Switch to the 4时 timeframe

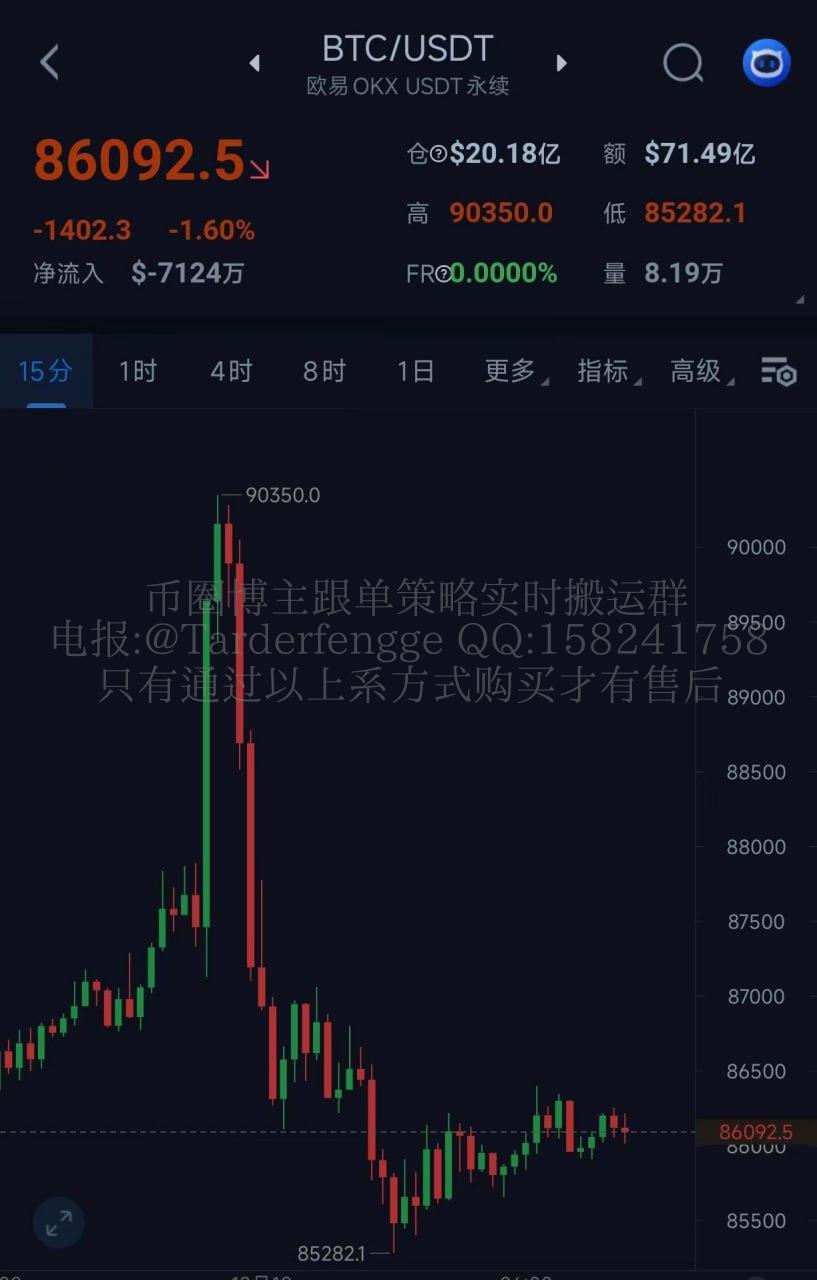point(231,371)
